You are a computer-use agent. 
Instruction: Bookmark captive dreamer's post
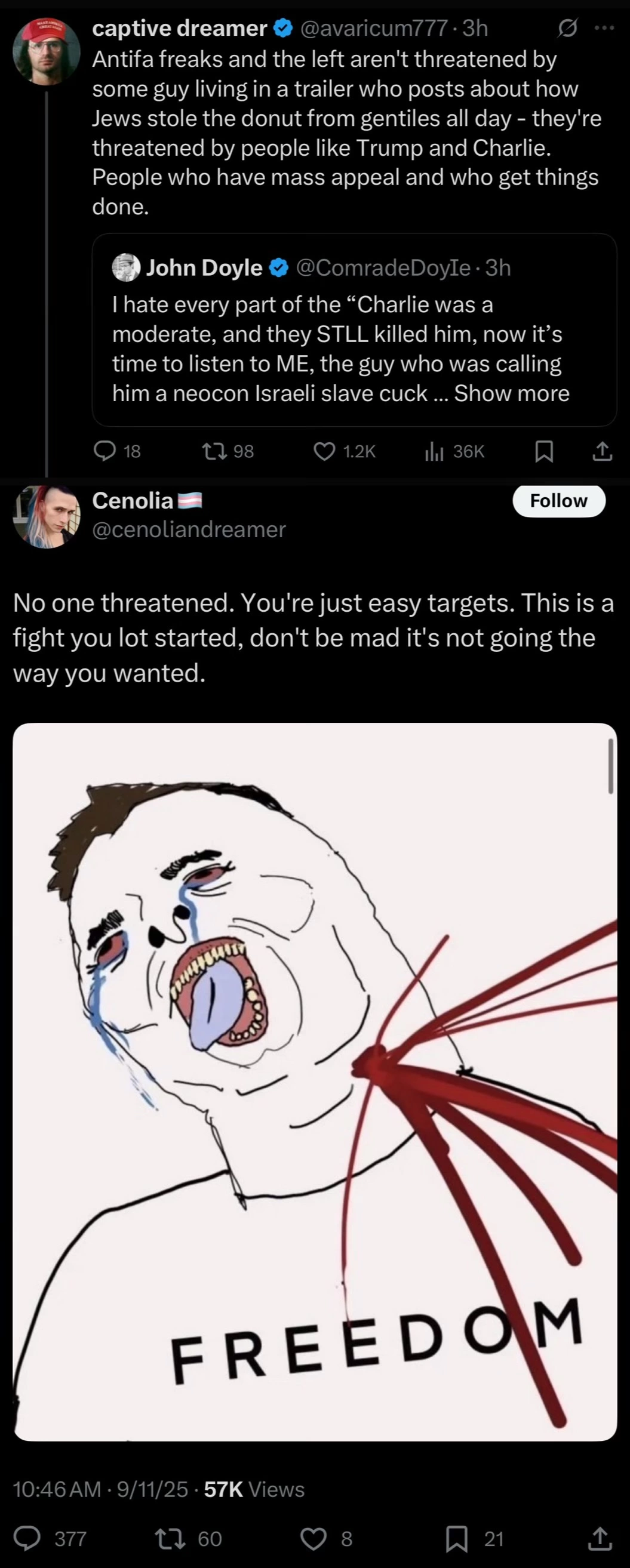pyautogui.click(x=543, y=451)
